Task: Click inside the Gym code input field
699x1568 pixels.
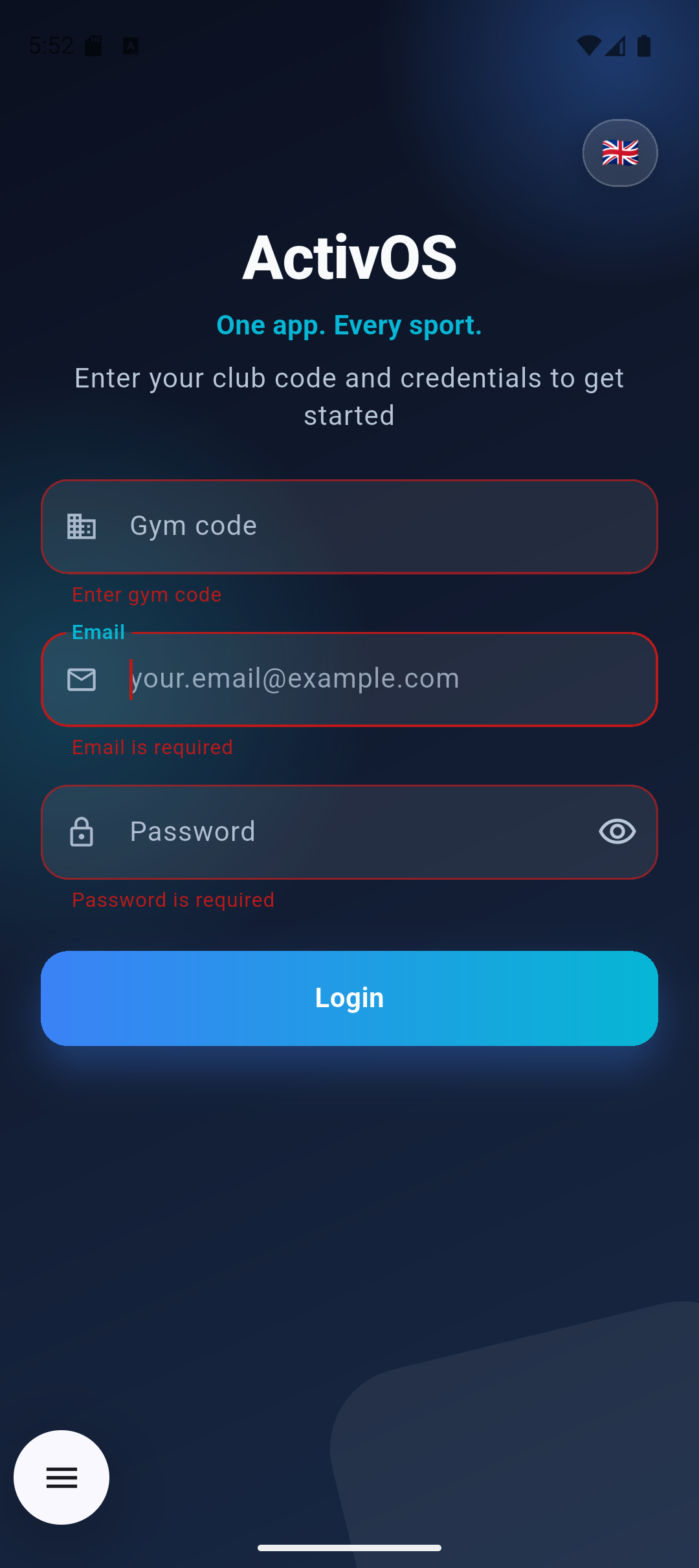Action: (349, 527)
